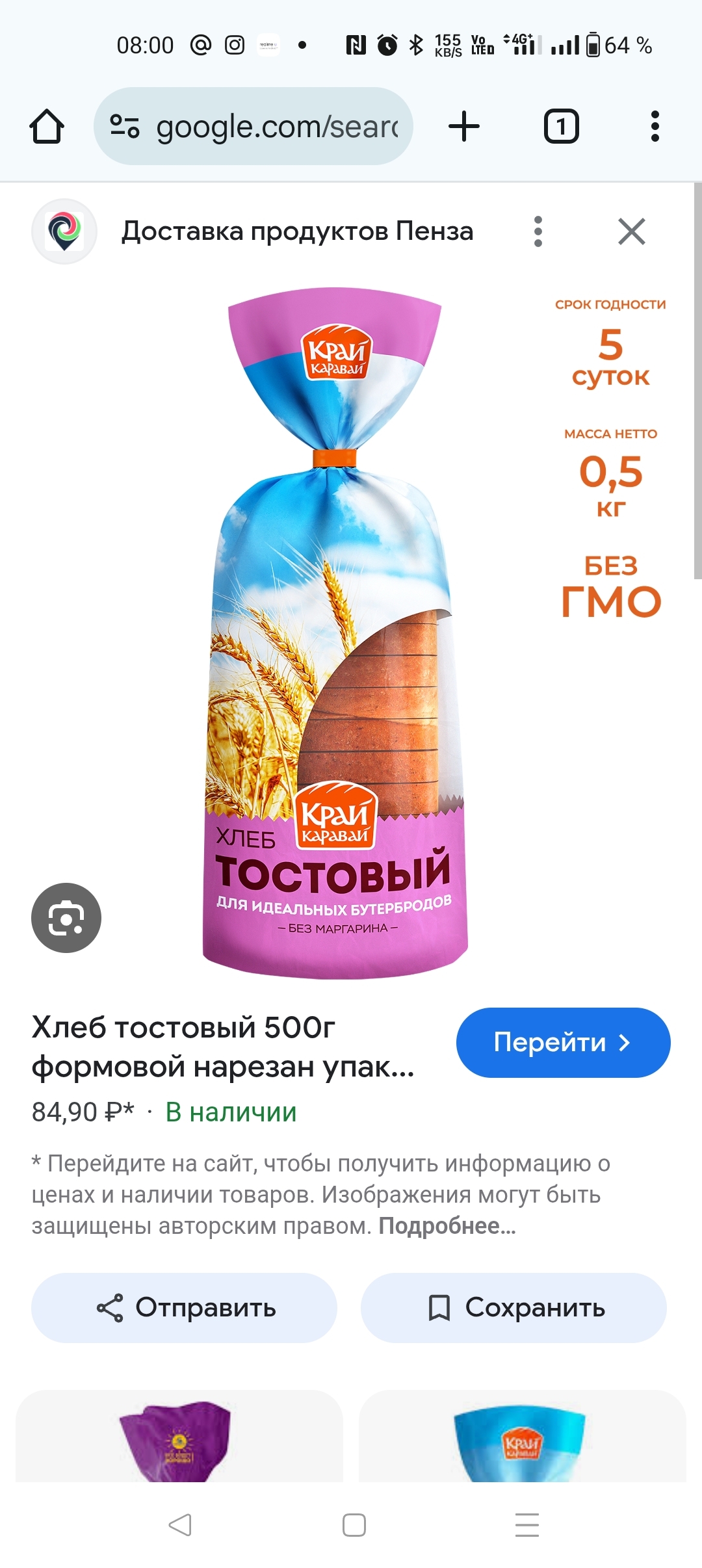This screenshot has width=702, height=1568.
Task: Open the toast bread product image
Action: click(x=335, y=634)
